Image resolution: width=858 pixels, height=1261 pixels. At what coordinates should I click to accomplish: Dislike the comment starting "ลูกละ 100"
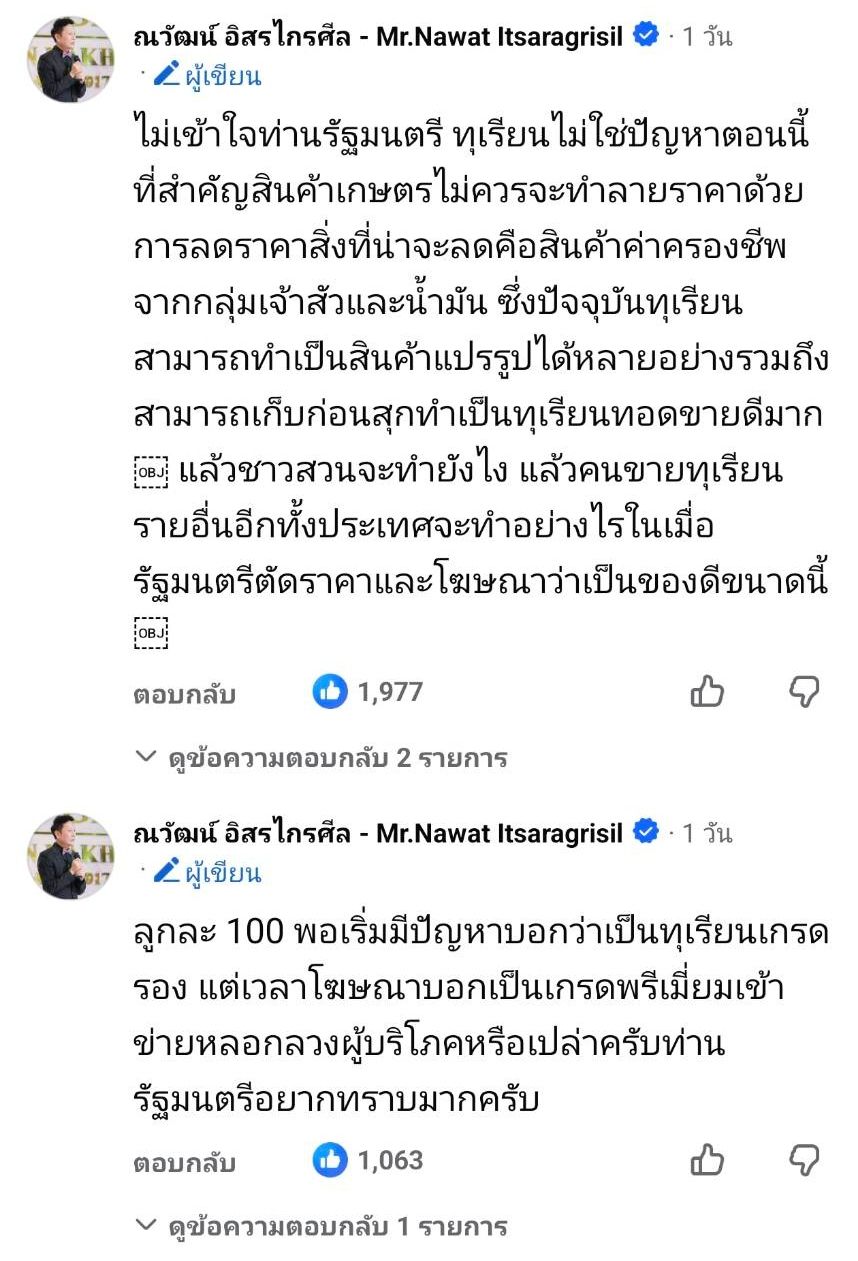coord(804,1160)
